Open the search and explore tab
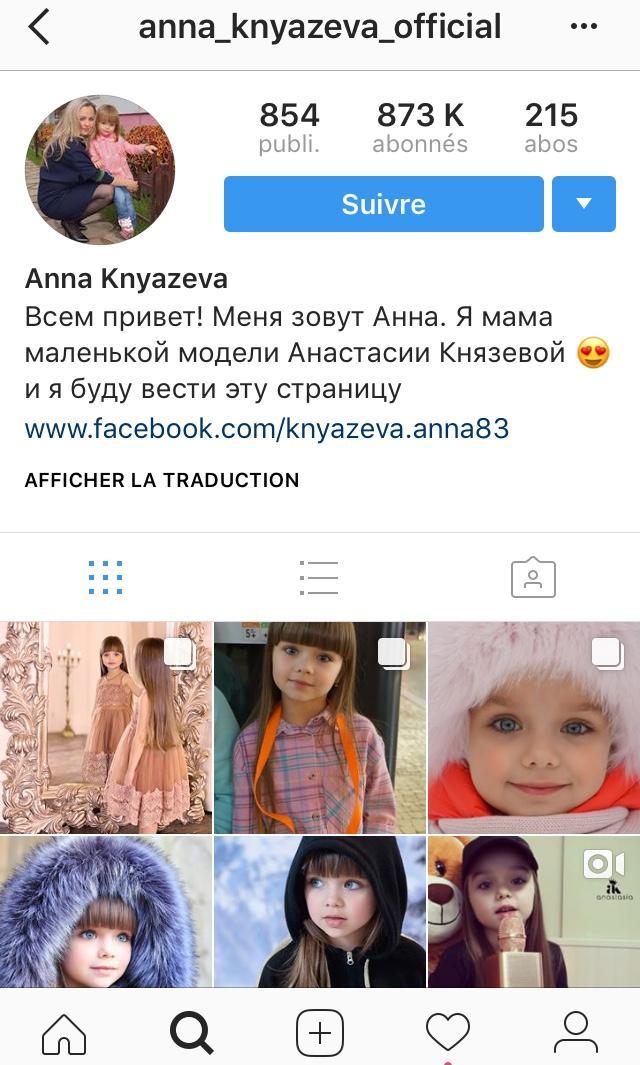 pyautogui.click(x=192, y=1031)
